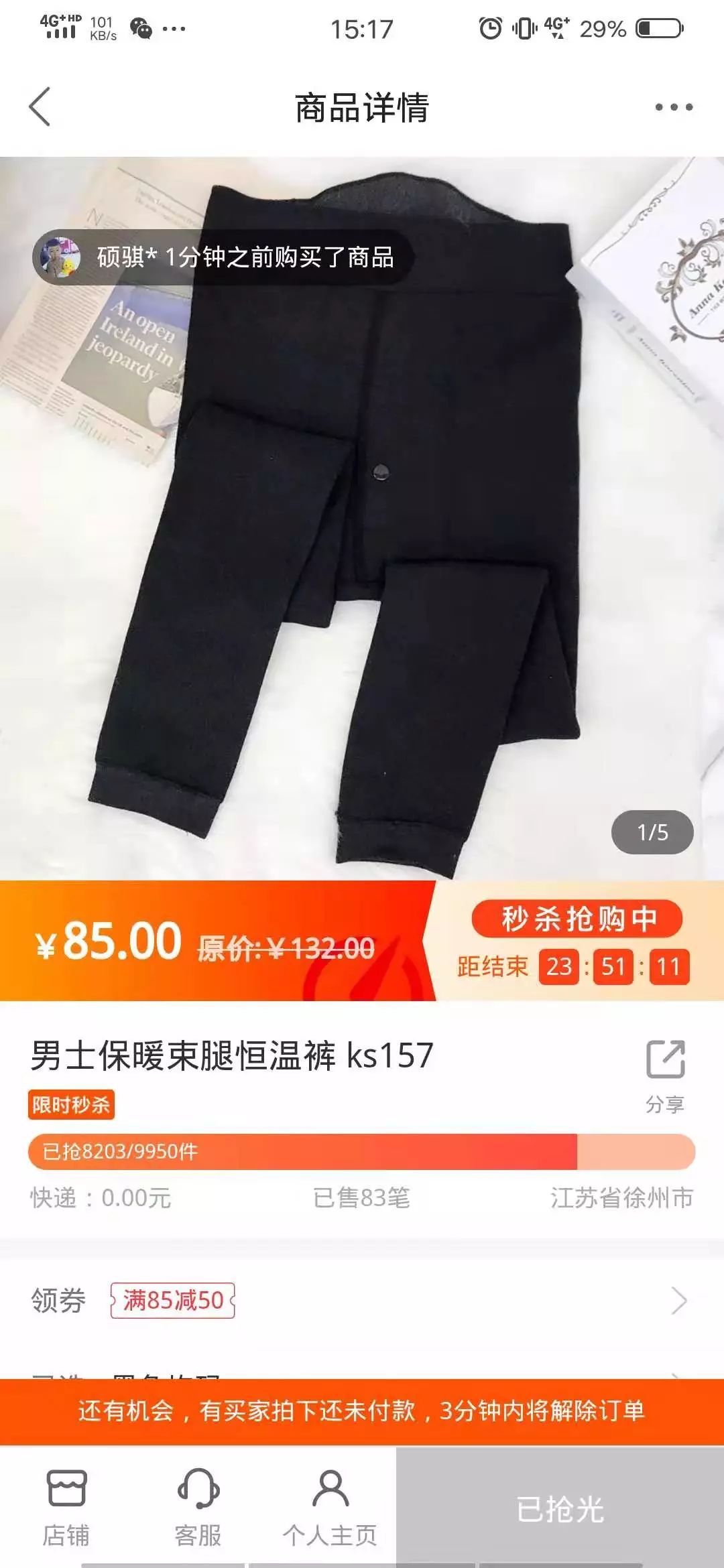Tap the buyer avatar in the purchase notification
724x1568 pixels.
60,258
